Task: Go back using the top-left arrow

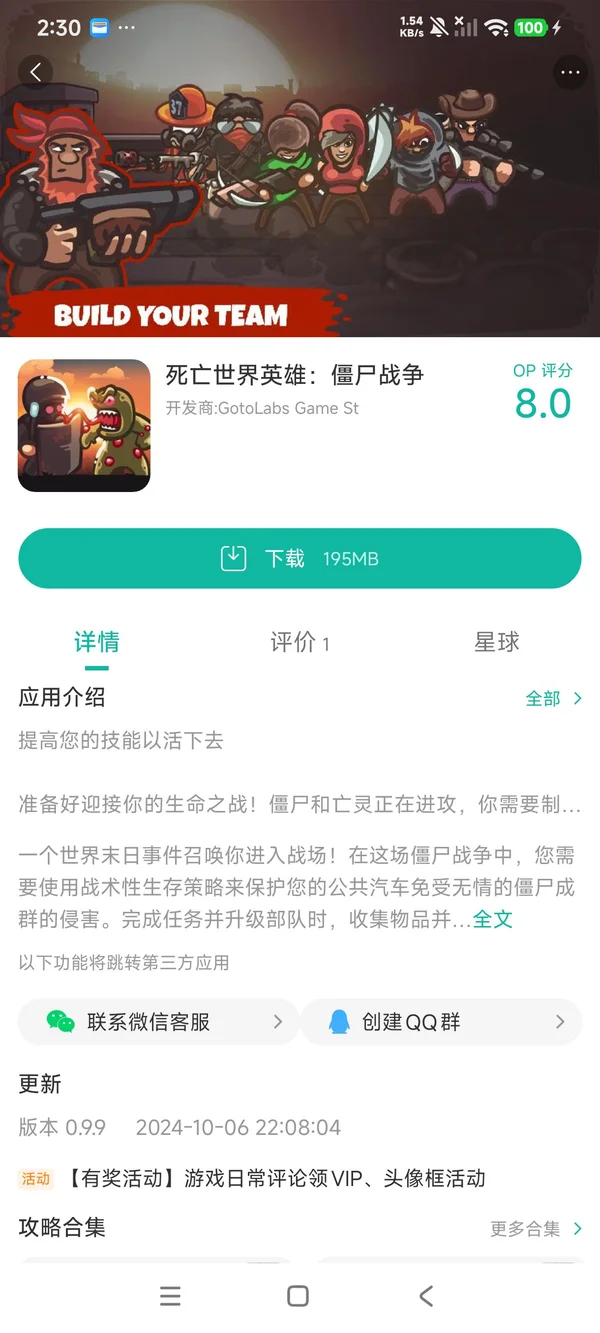Action: (x=36, y=72)
